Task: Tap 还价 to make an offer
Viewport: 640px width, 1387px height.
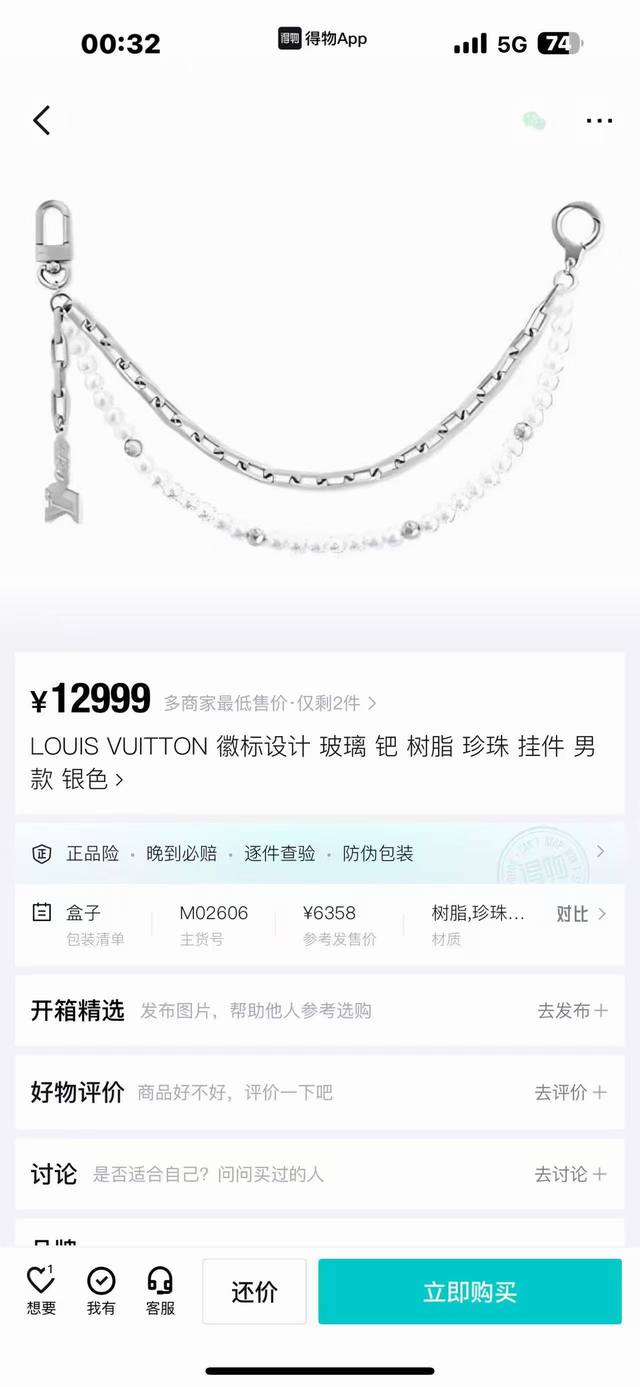Action: click(254, 1291)
